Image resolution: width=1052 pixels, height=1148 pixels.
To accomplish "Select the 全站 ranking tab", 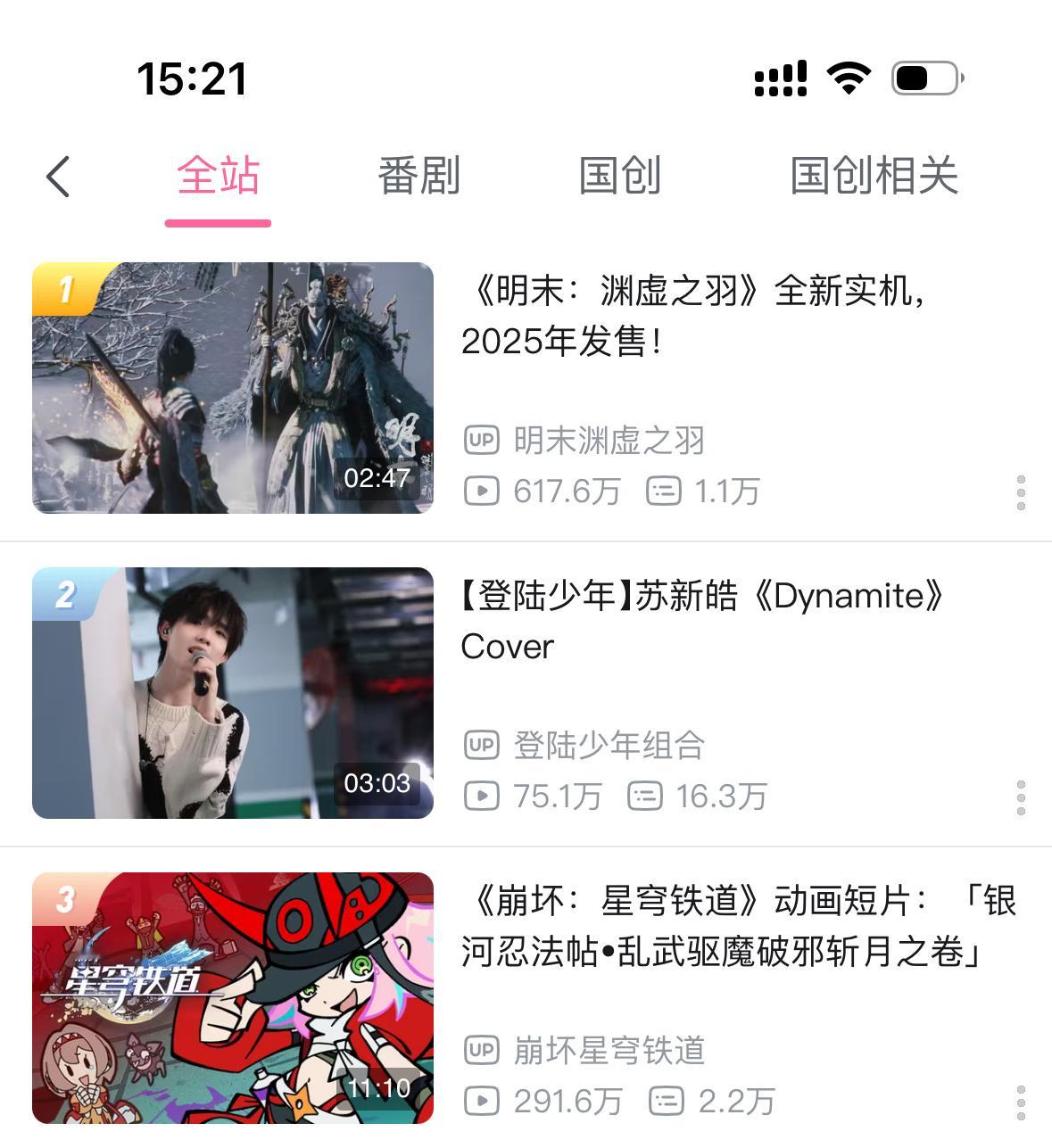I will click(218, 176).
